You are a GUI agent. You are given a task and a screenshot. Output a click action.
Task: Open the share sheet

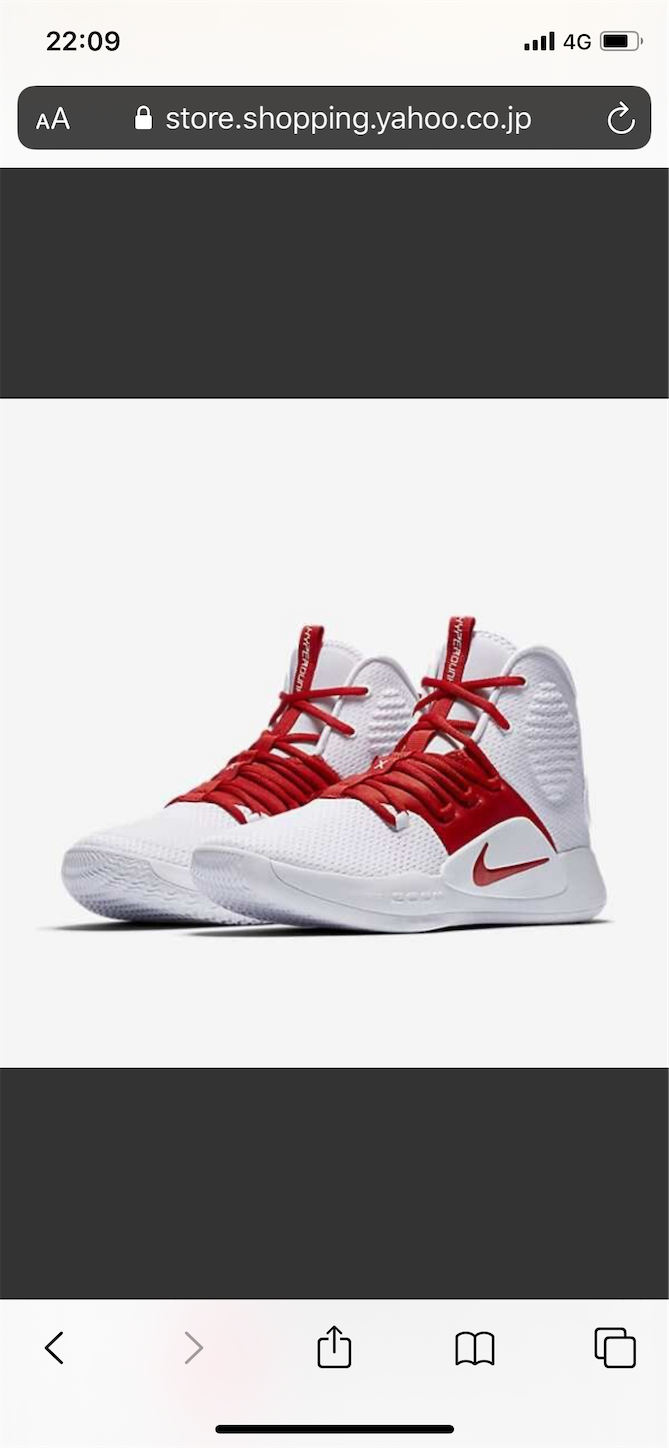point(334,1347)
